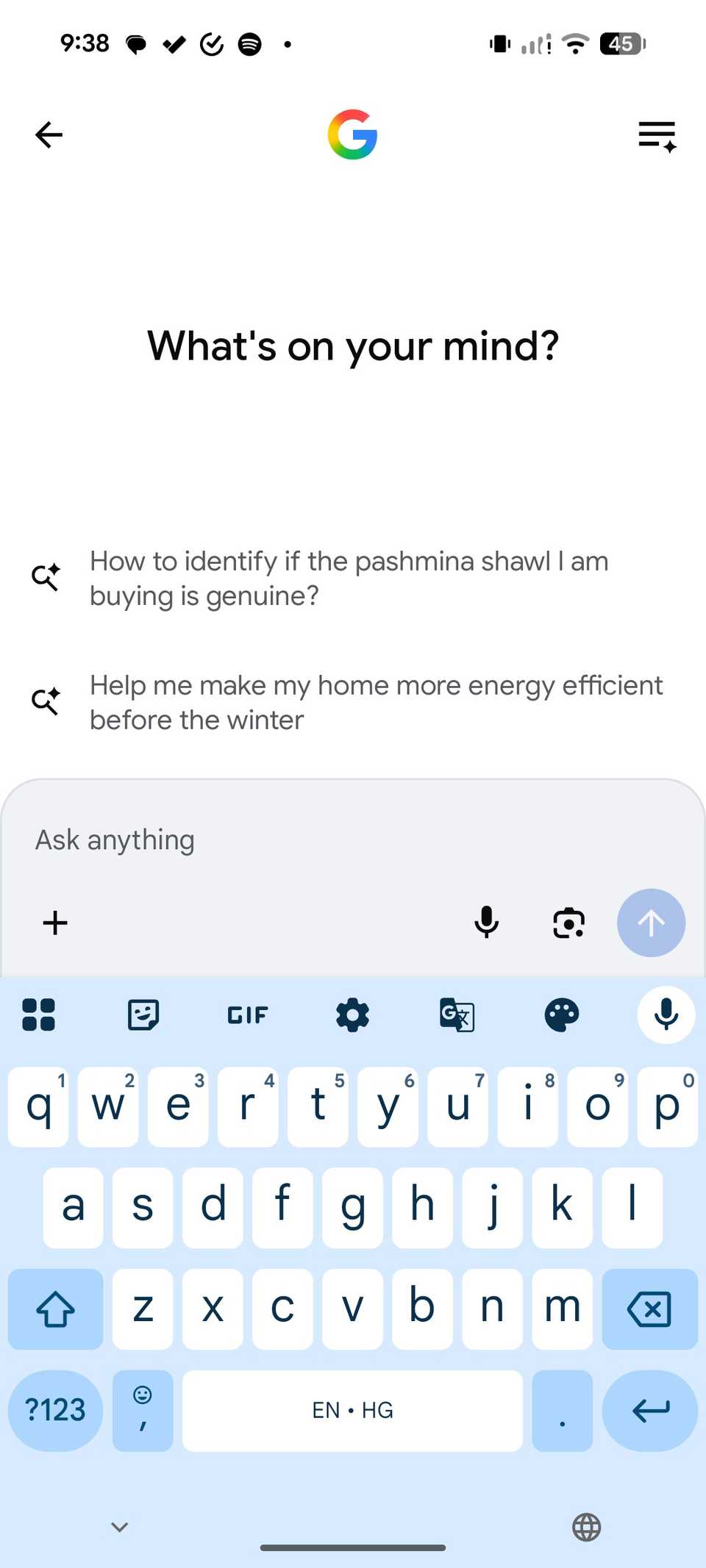Switch keyboard language via EN • HG spacebar
Image resolution: width=706 pixels, height=1568 pixels.
[x=352, y=1410]
